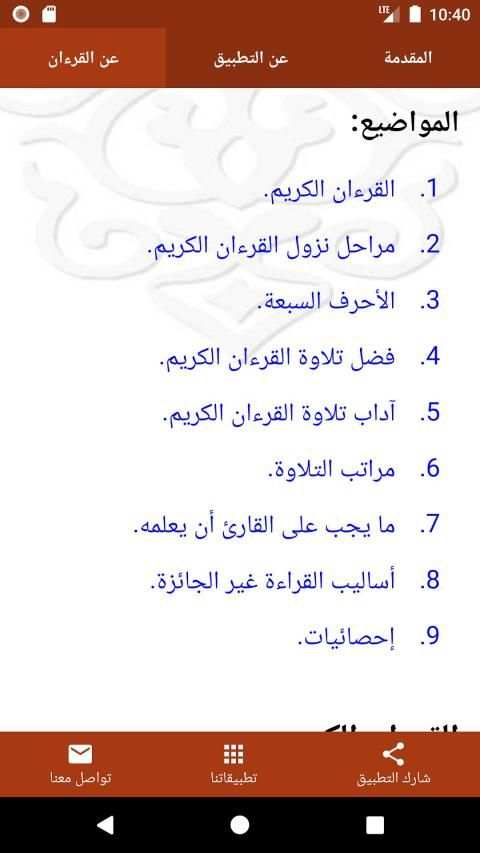Open the إحصائيات topic
Screen dimensions: 480x853
(x=346, y=637)
